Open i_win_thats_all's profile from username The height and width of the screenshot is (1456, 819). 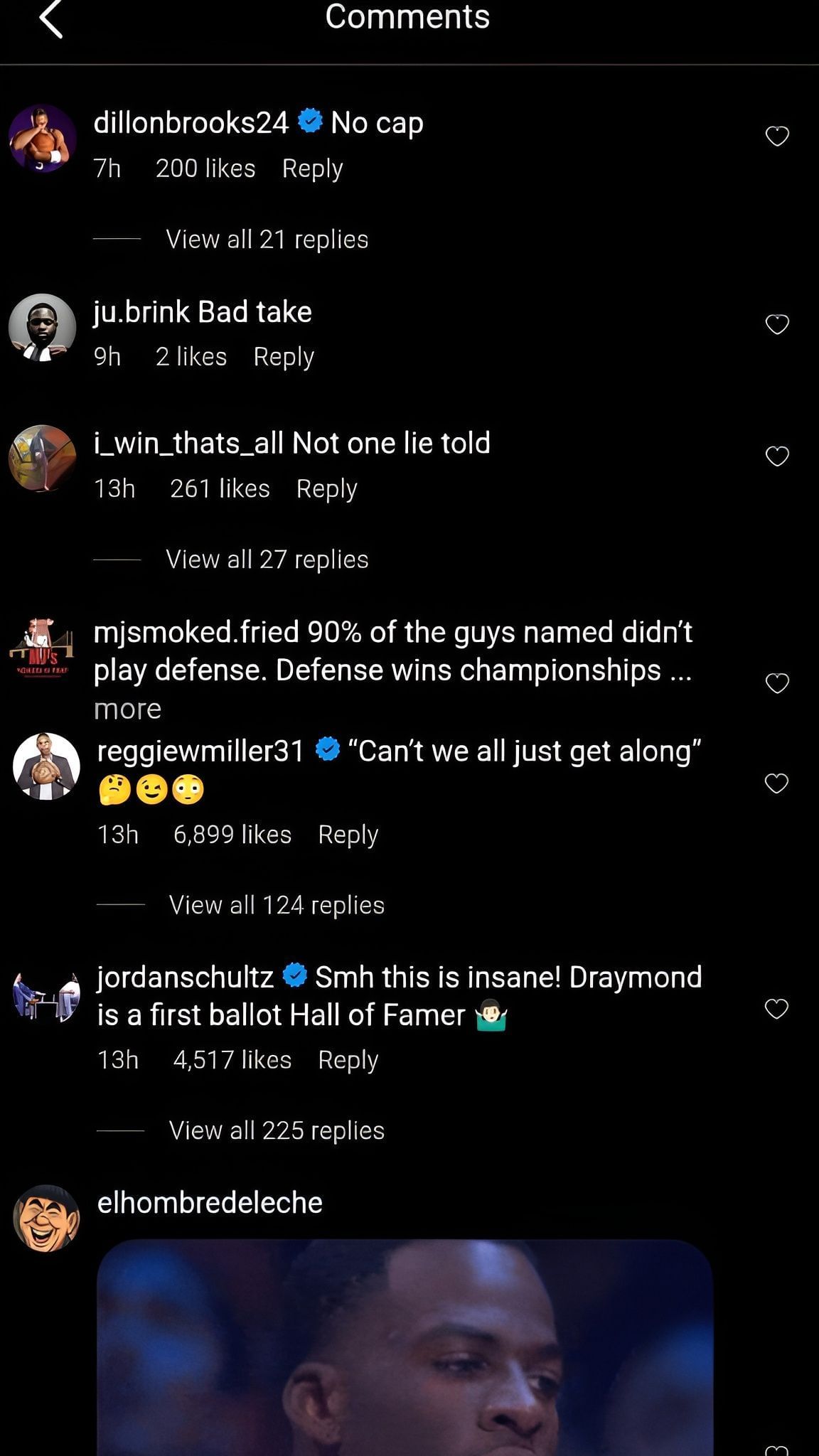pyautogui.click(x=189, y=441)
